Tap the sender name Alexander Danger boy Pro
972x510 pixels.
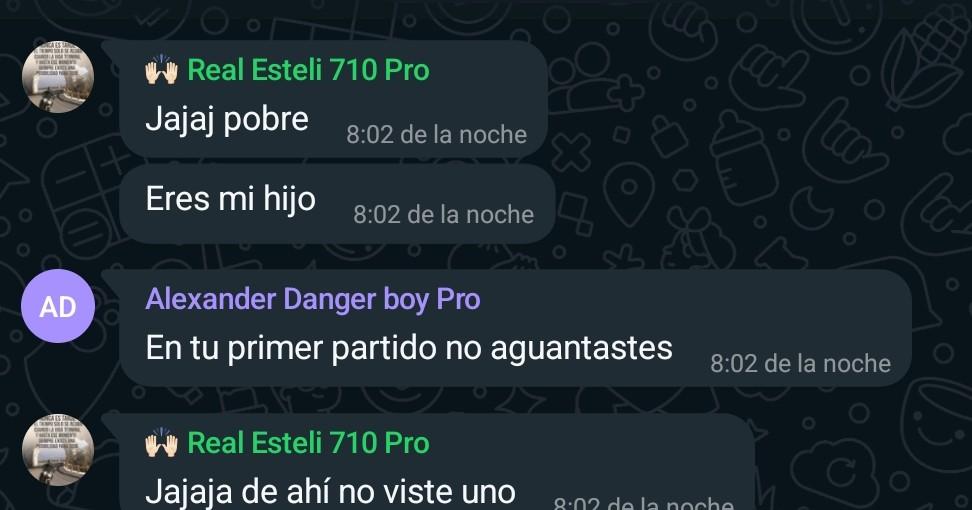(x=312, y=299)
